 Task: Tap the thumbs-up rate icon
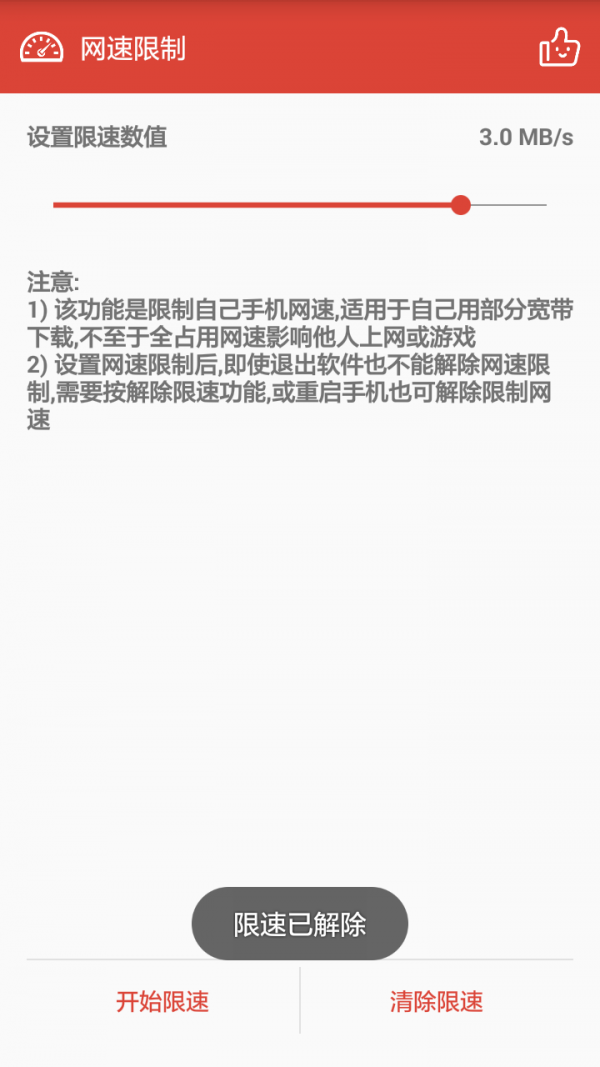tap(559, 47)
